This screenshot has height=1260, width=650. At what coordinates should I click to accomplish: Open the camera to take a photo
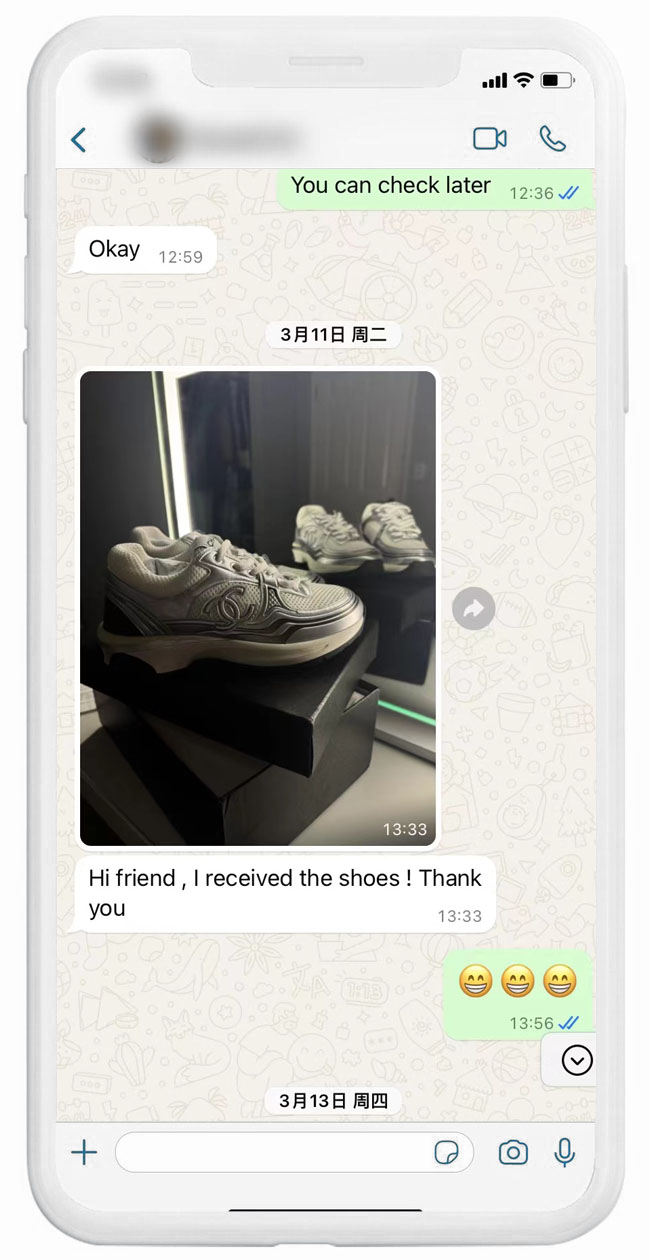pyautogui.click(x=513, y=1153)
